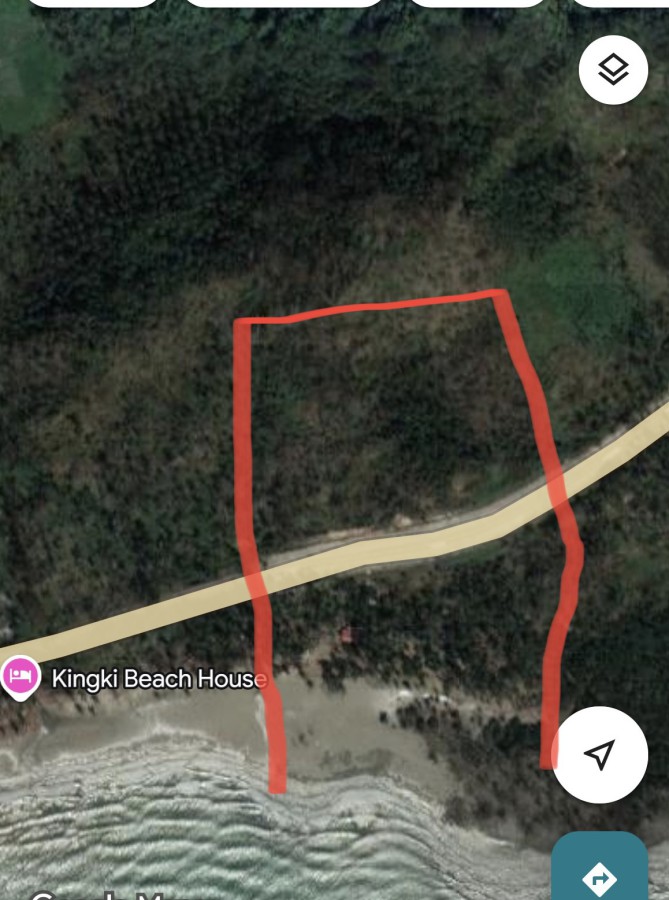
Task: Center map on my current location
Action: pos(600,755)
